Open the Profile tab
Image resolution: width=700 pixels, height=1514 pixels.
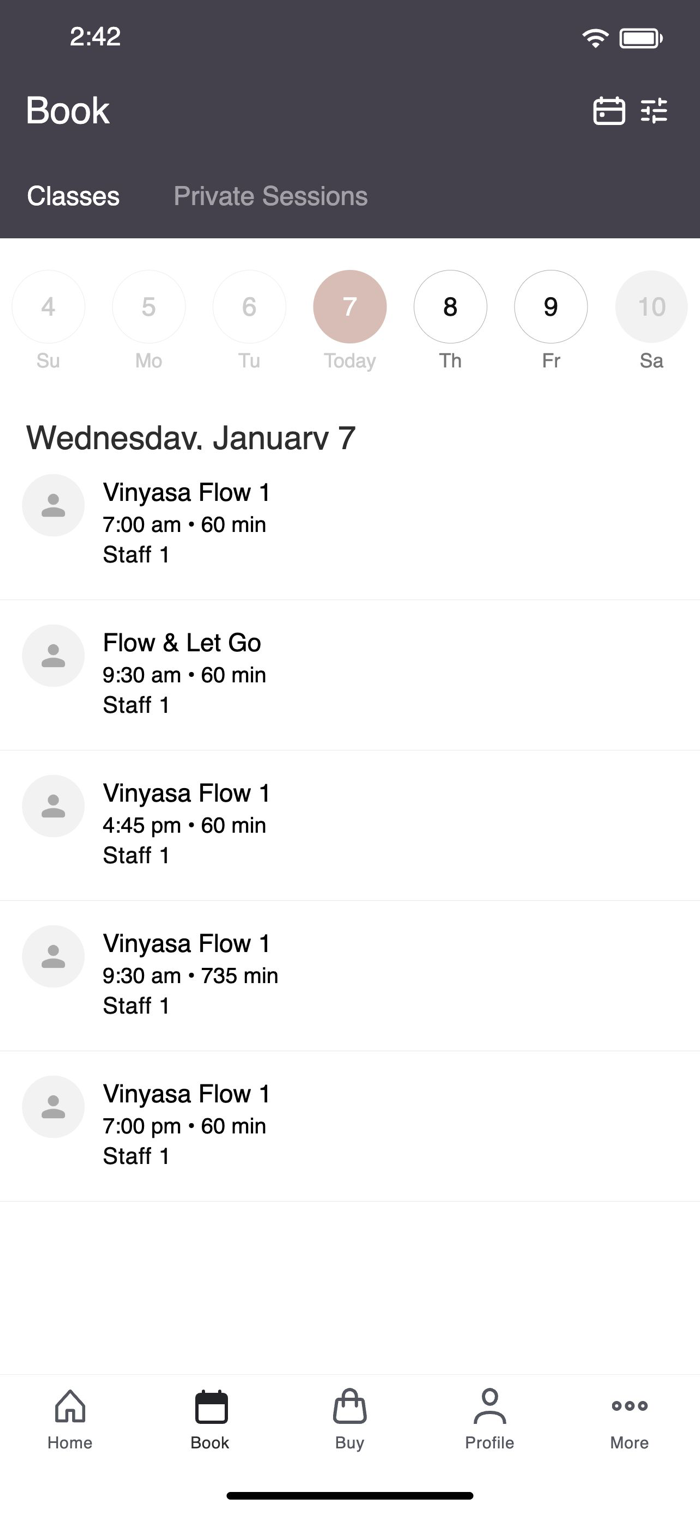pos(489,1419)
